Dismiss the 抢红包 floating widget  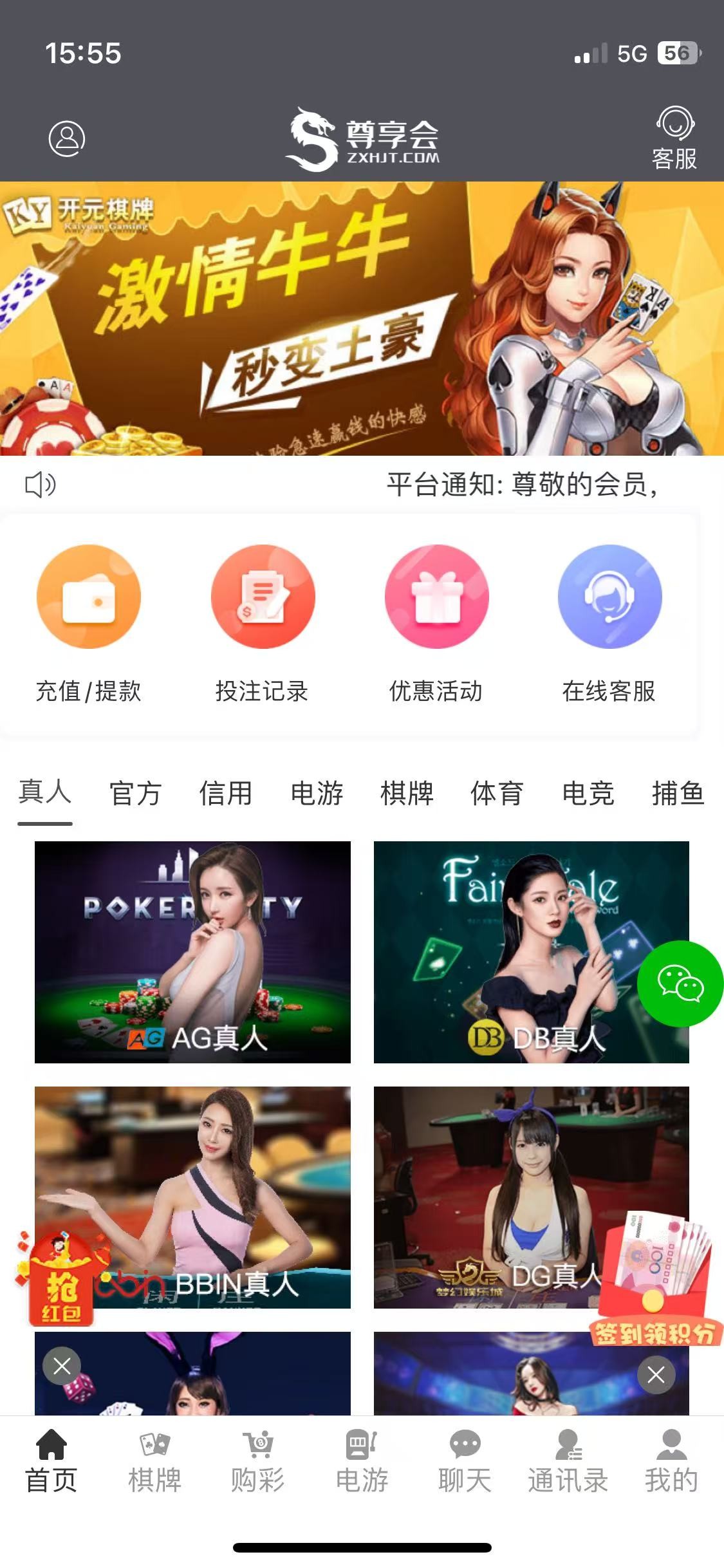(x=62, y=1366)
